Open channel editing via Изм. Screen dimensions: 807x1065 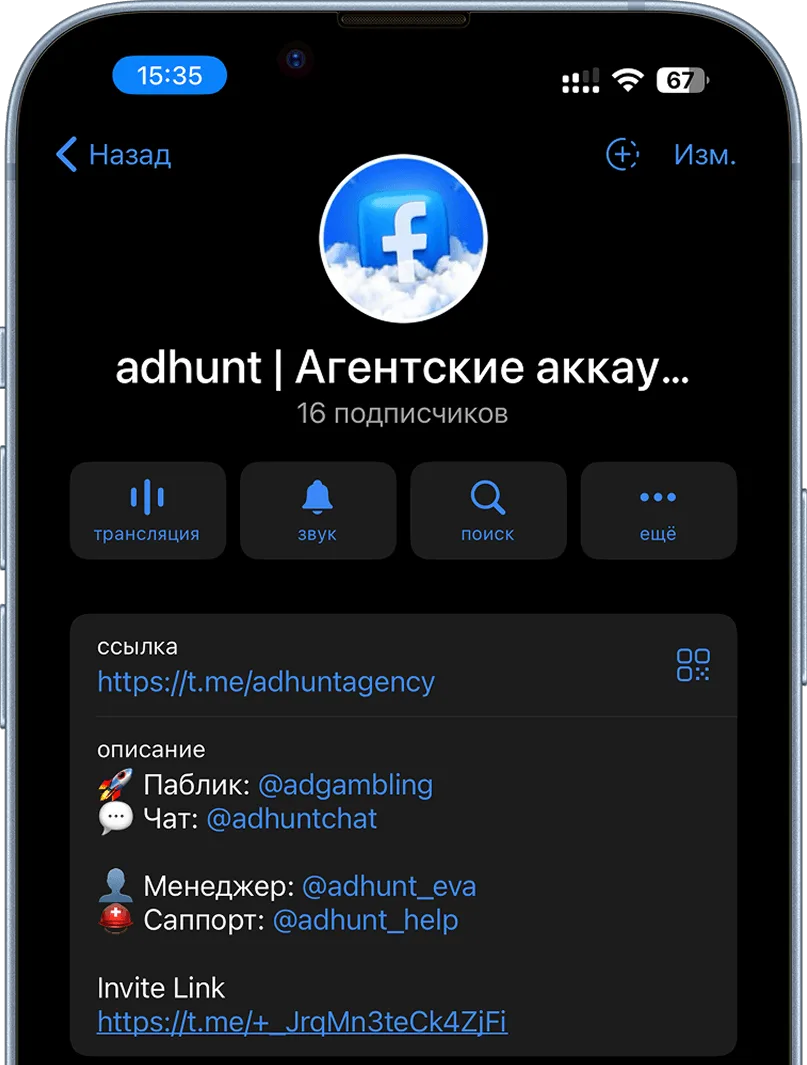coord(704,155)
